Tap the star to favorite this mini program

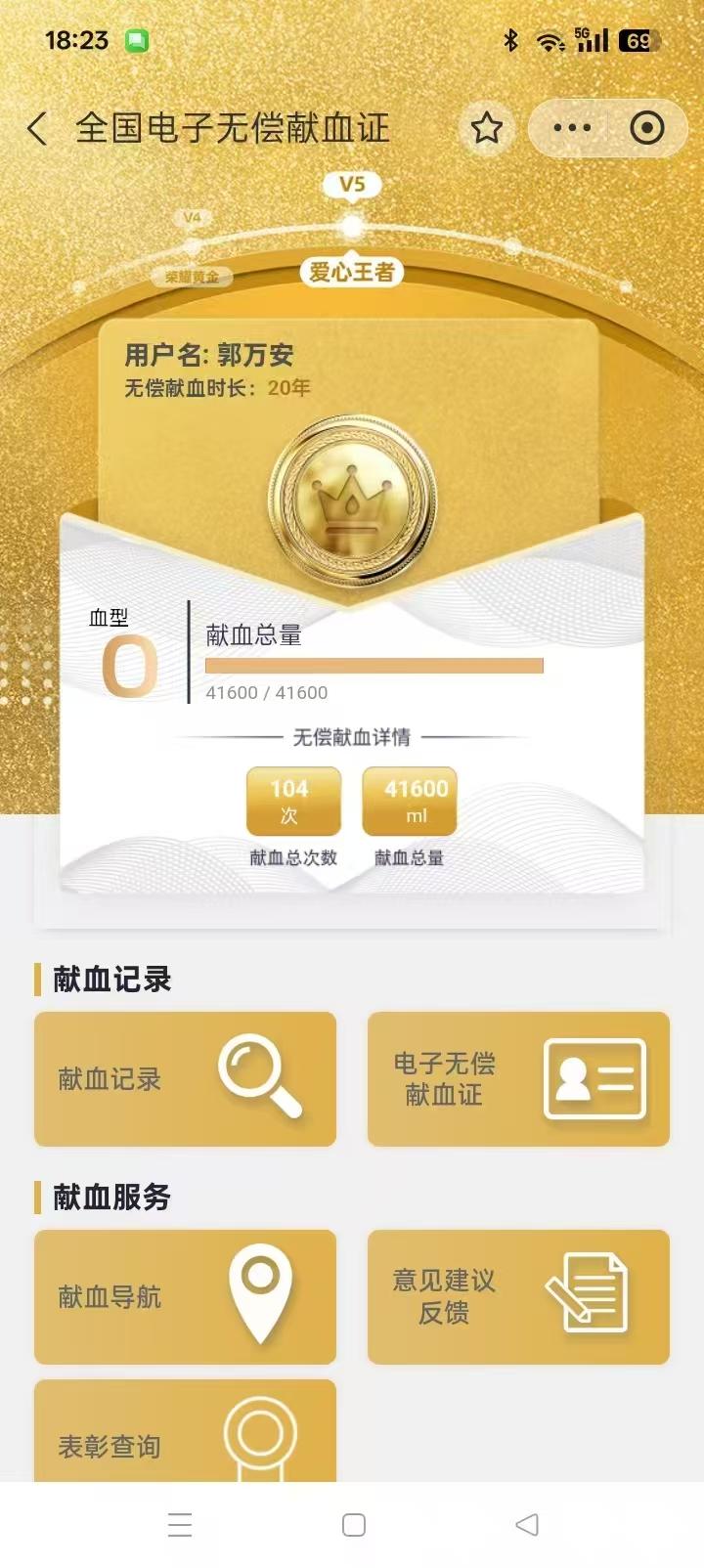[x=486, y=128]
